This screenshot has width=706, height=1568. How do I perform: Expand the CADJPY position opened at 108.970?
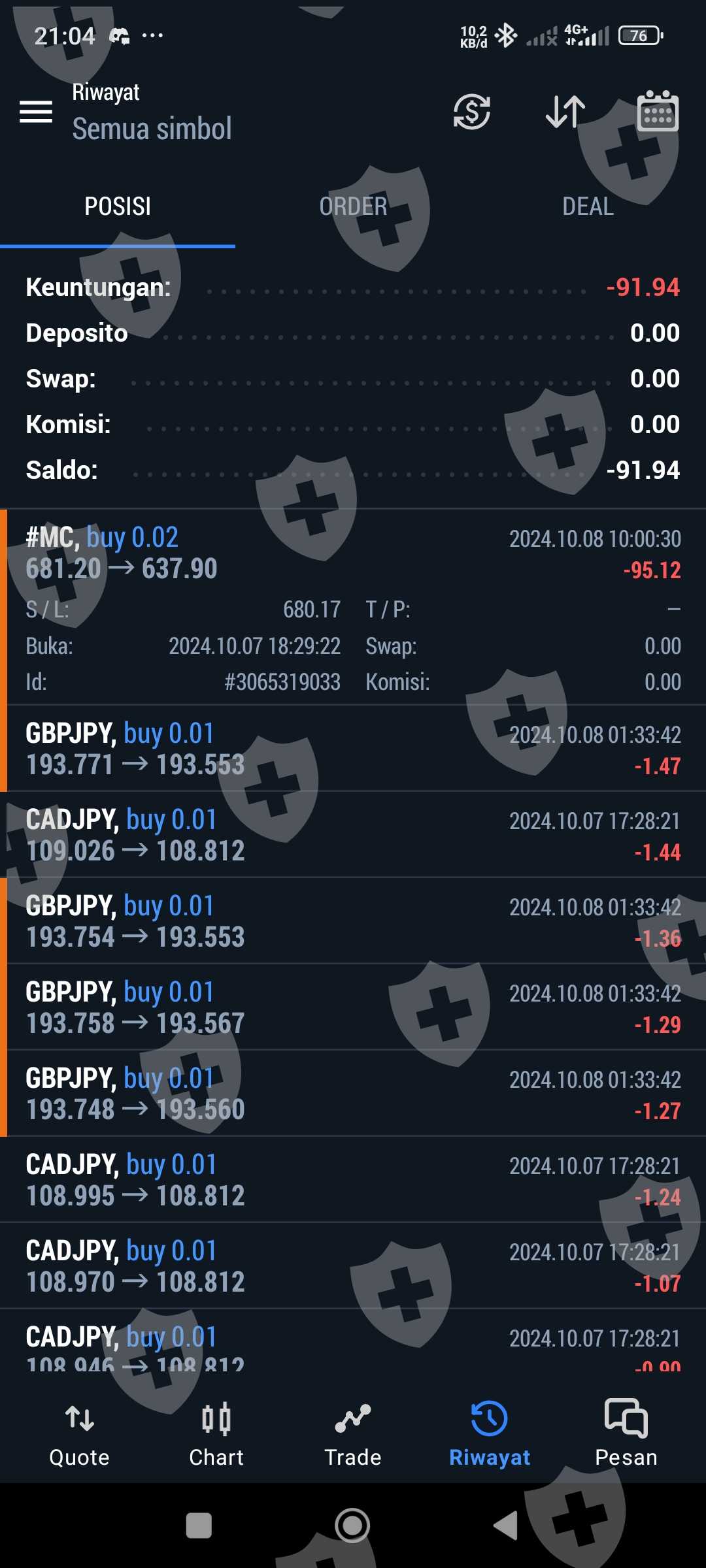click(353, 1266)
